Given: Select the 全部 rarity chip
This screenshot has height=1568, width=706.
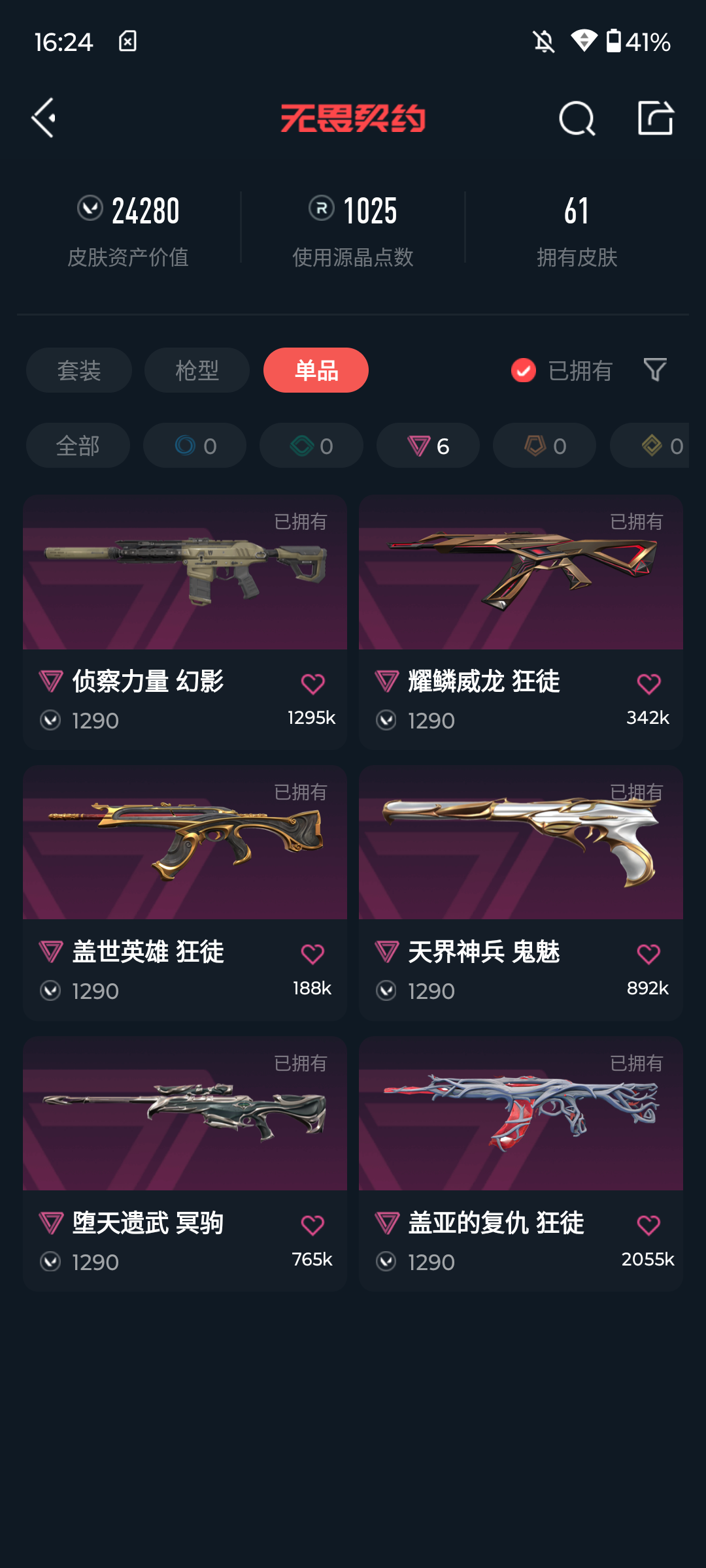Looking at the screenshot, I should (x=78, y=446).
